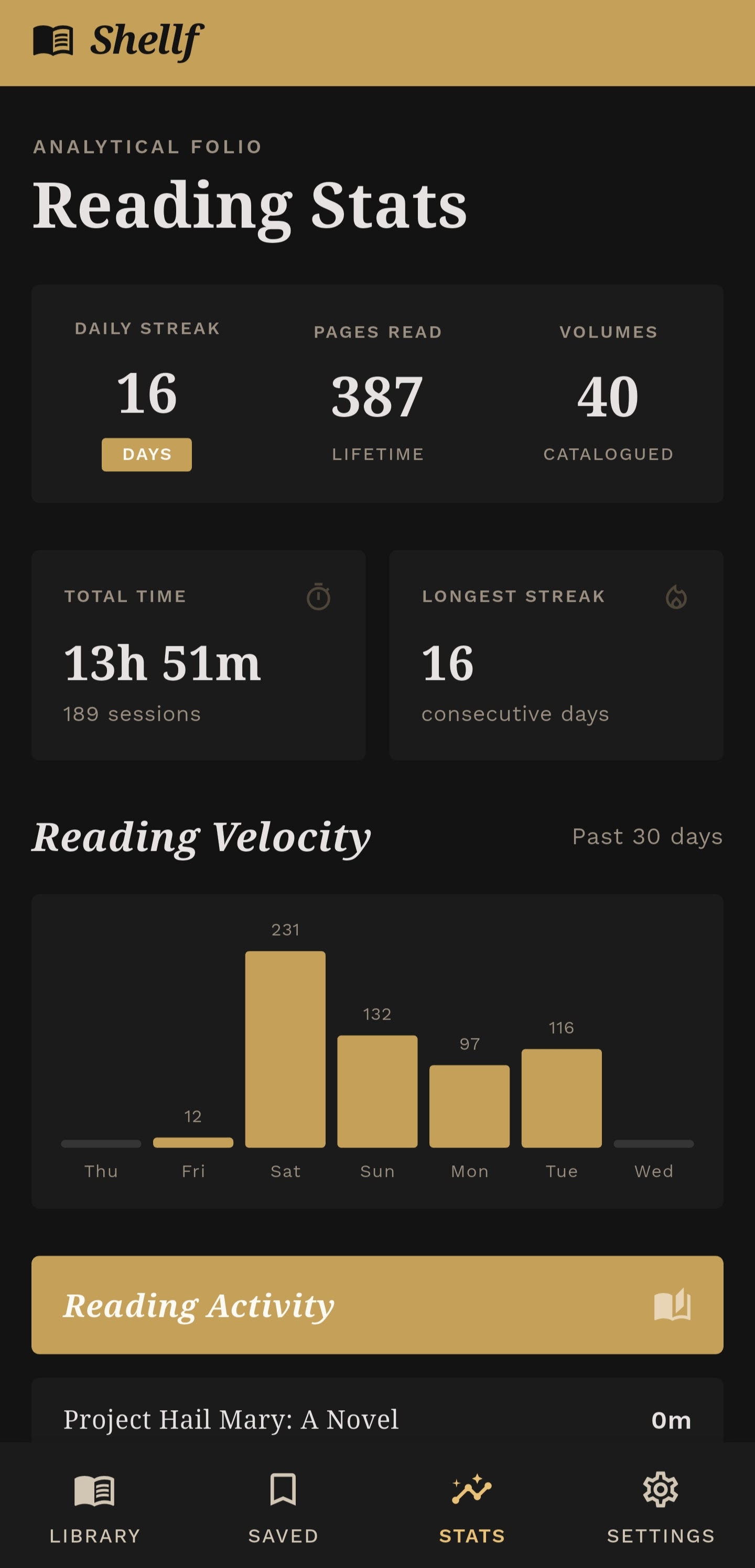This screenshot has width=755, height=1568.
Task: Toggle the DAYS badge under Daily Streak
Action: 147,454
